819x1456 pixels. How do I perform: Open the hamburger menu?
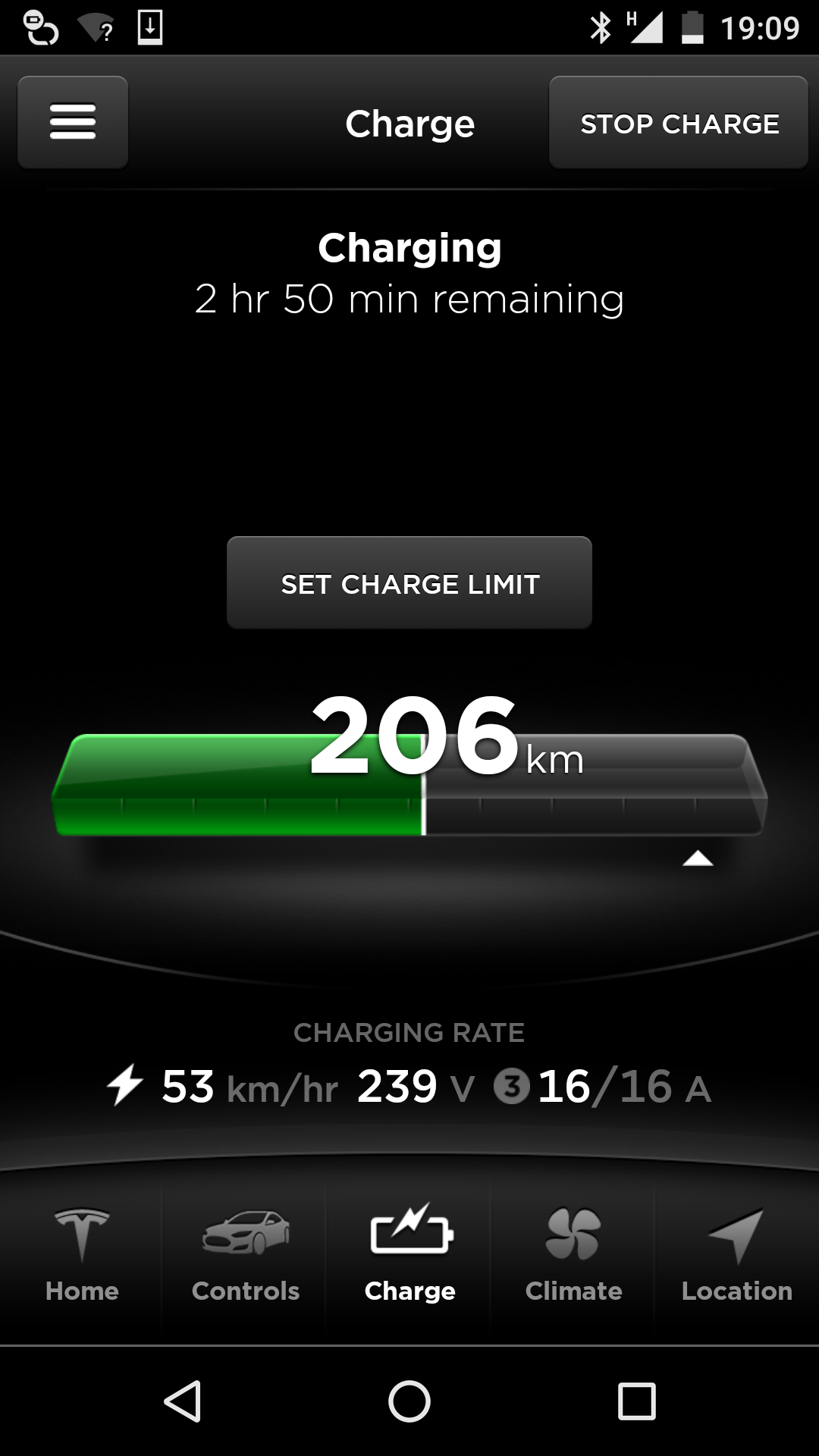(x=73, y=122)
